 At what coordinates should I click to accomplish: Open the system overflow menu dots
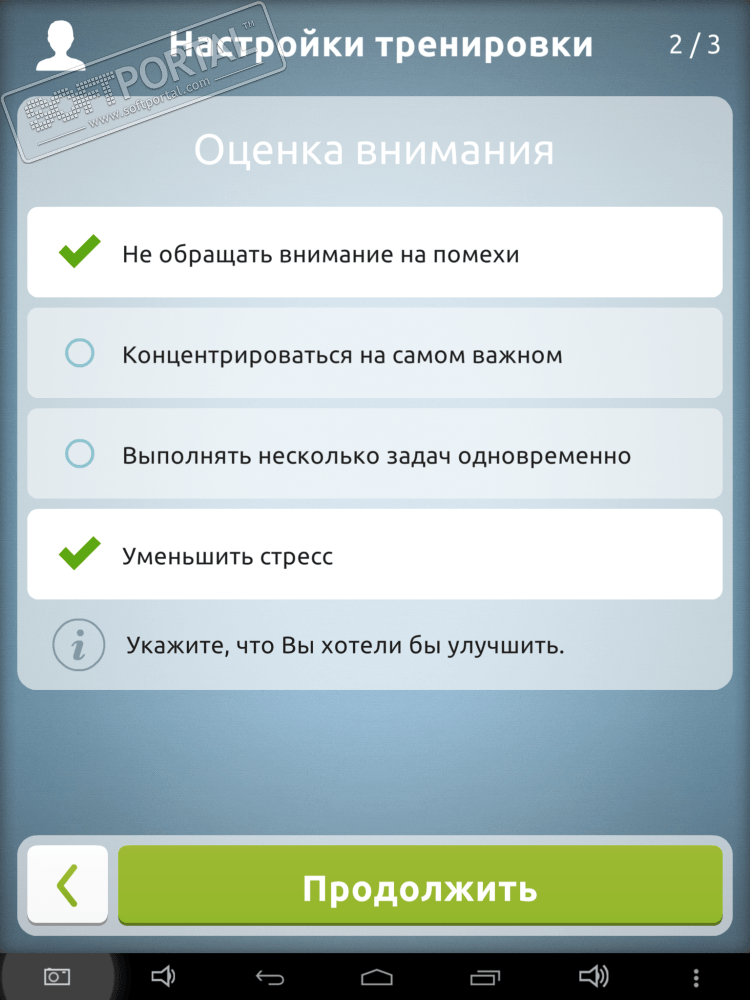coord(696,977)
